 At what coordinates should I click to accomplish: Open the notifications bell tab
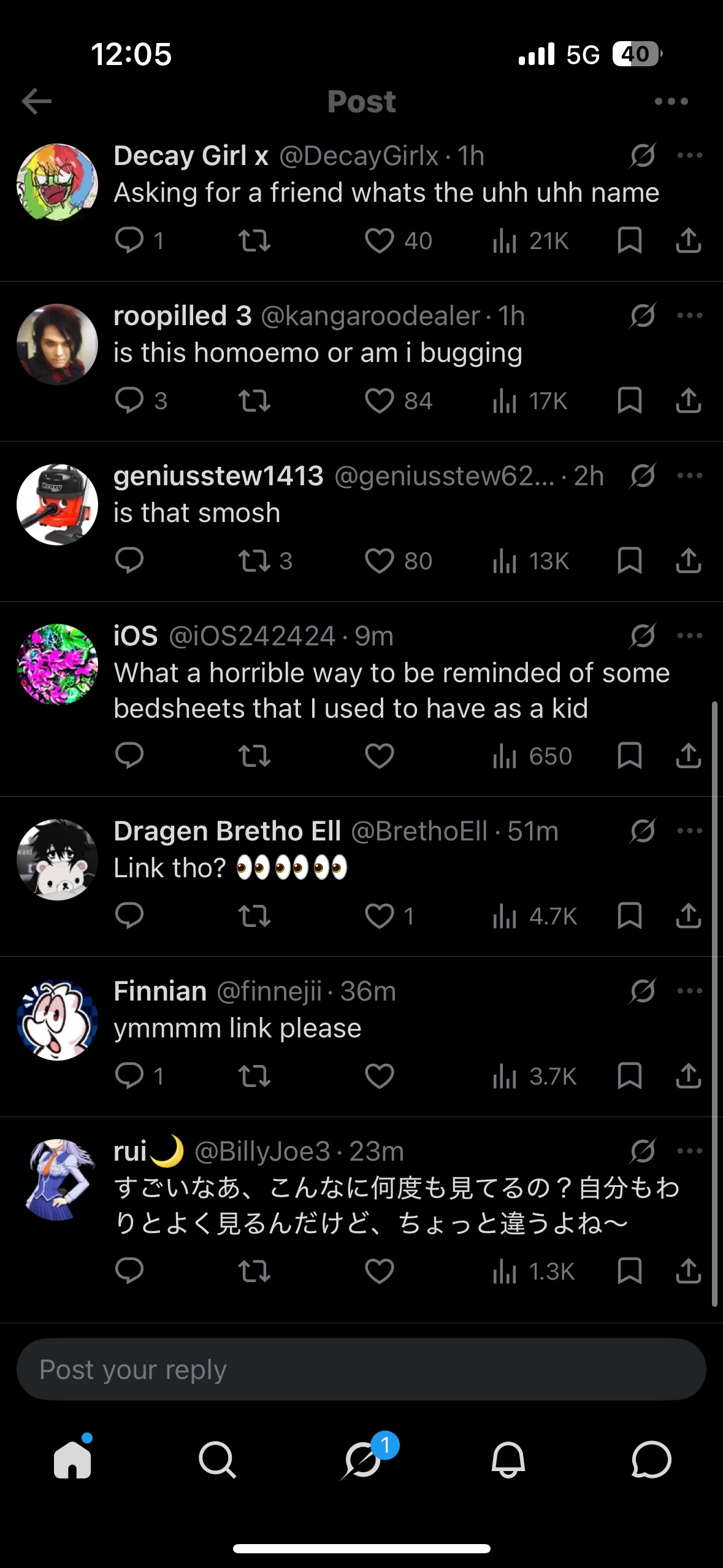click(508, 1459)
